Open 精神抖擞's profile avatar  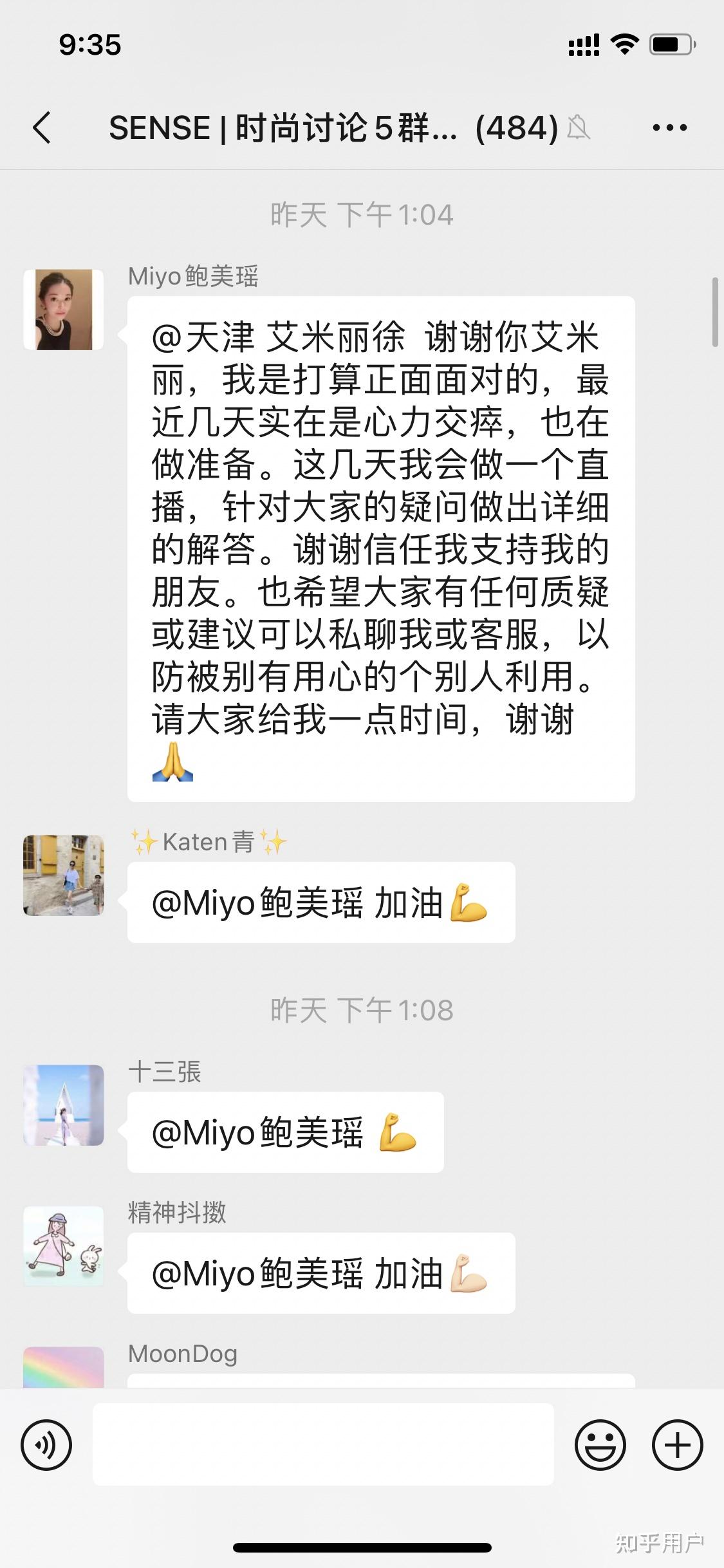click(x=64, y=1246)
